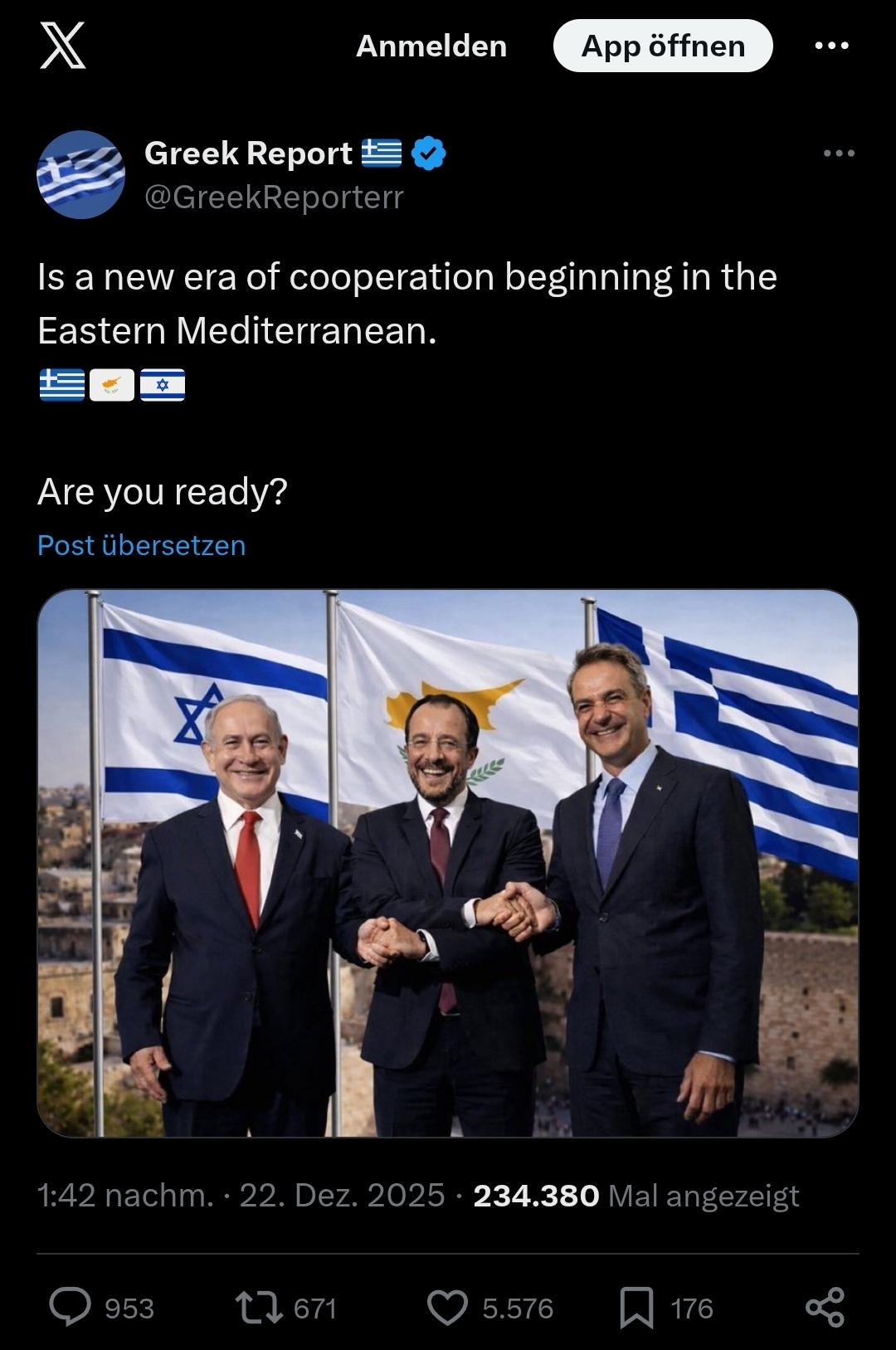Translate post via Post übersetzen
This screenshot has width=896, height=1350.
142,545
